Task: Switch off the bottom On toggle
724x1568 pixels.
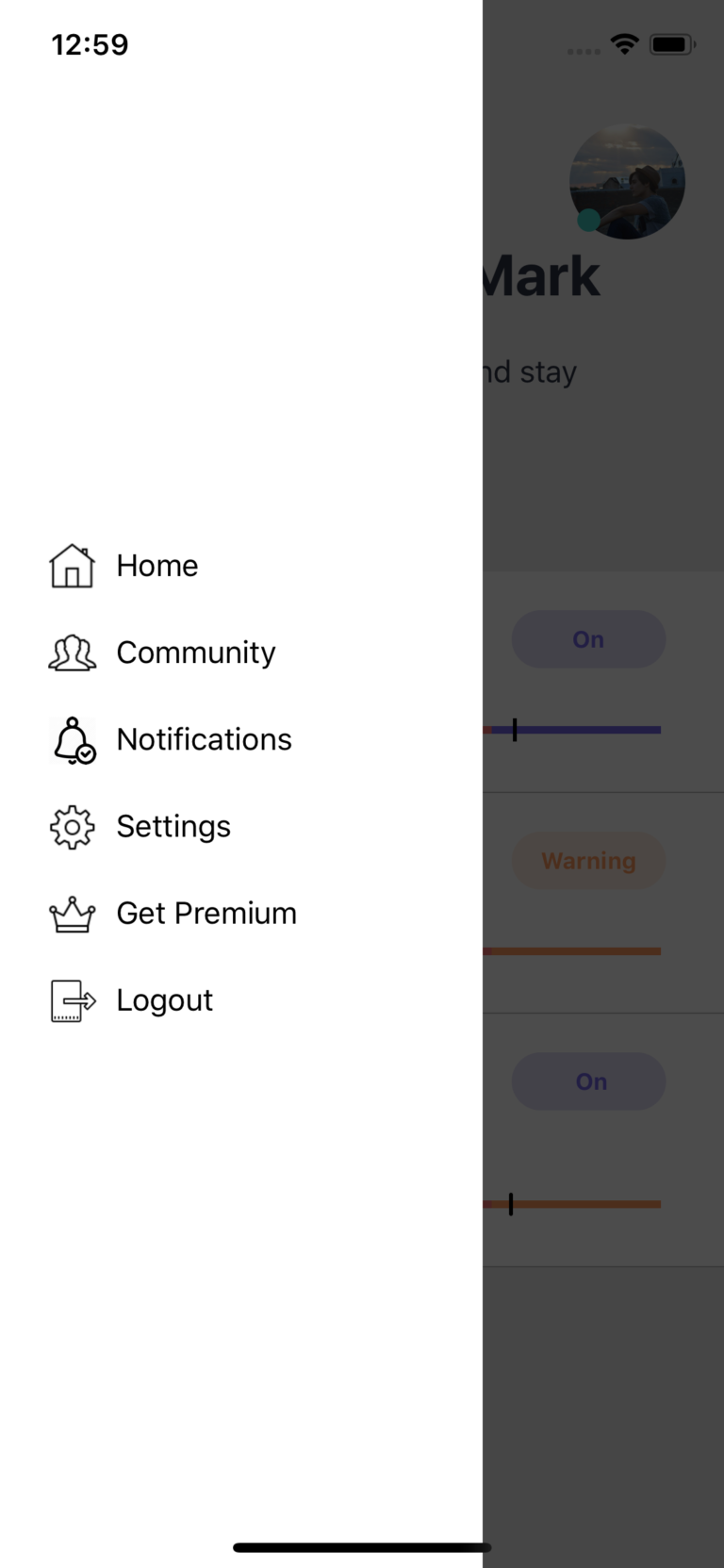Action: (588, 1081)
